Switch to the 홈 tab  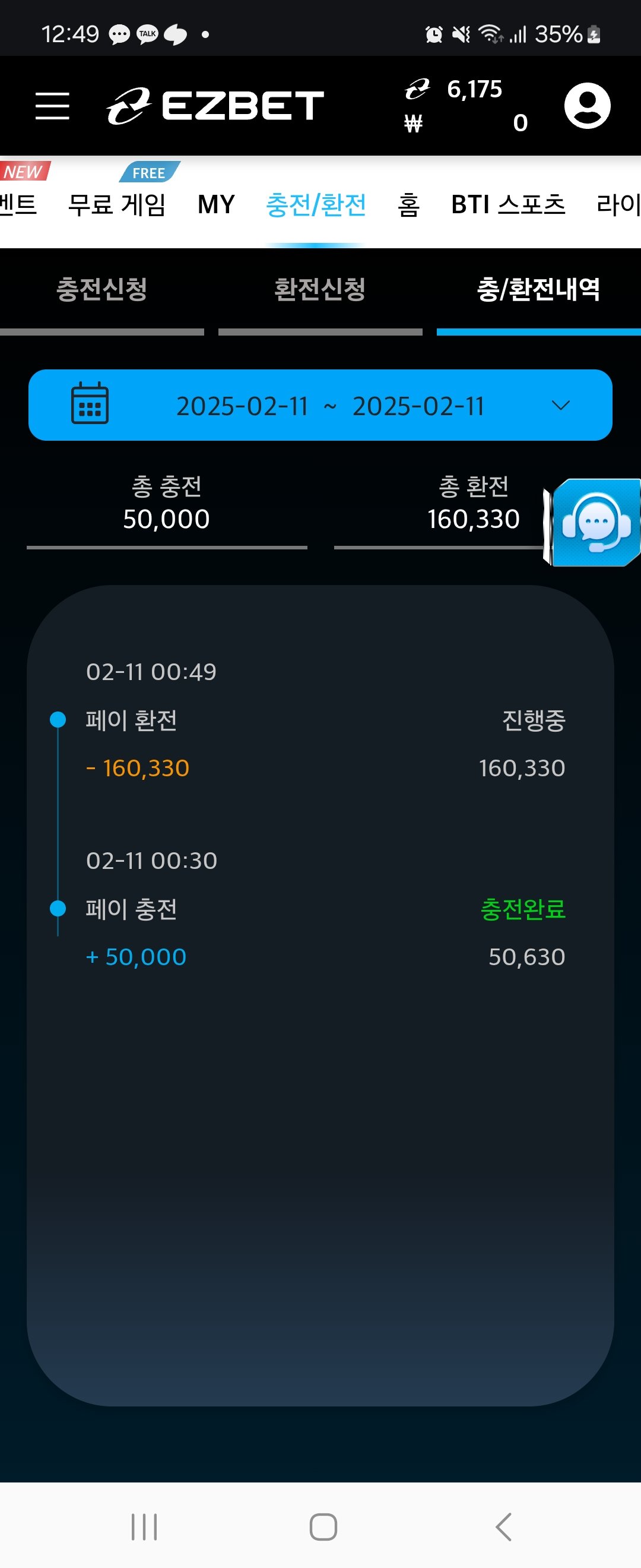click(x=409, y=204)
